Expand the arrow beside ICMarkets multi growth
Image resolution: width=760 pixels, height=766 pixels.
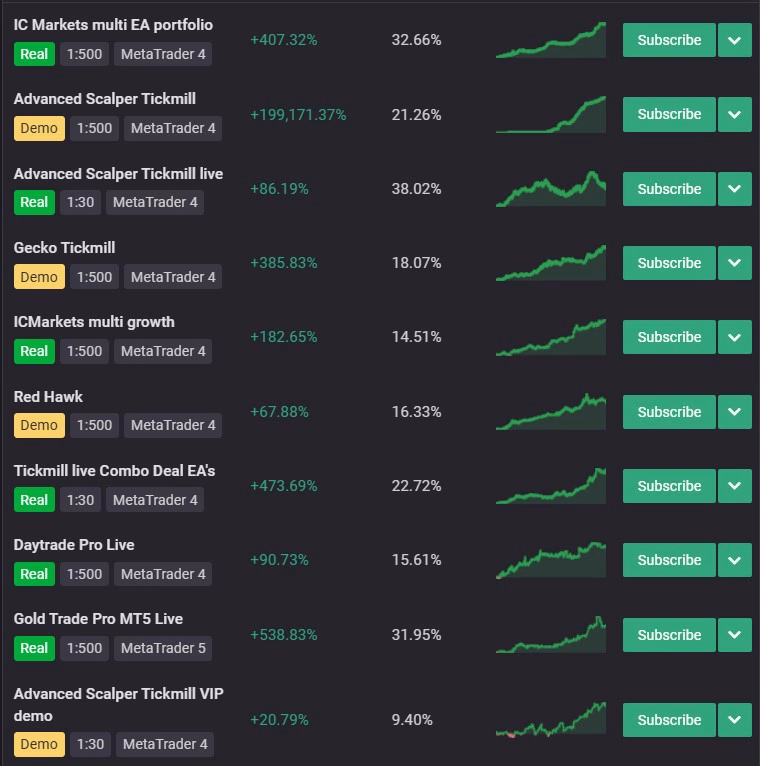click(x=735, y=337)
